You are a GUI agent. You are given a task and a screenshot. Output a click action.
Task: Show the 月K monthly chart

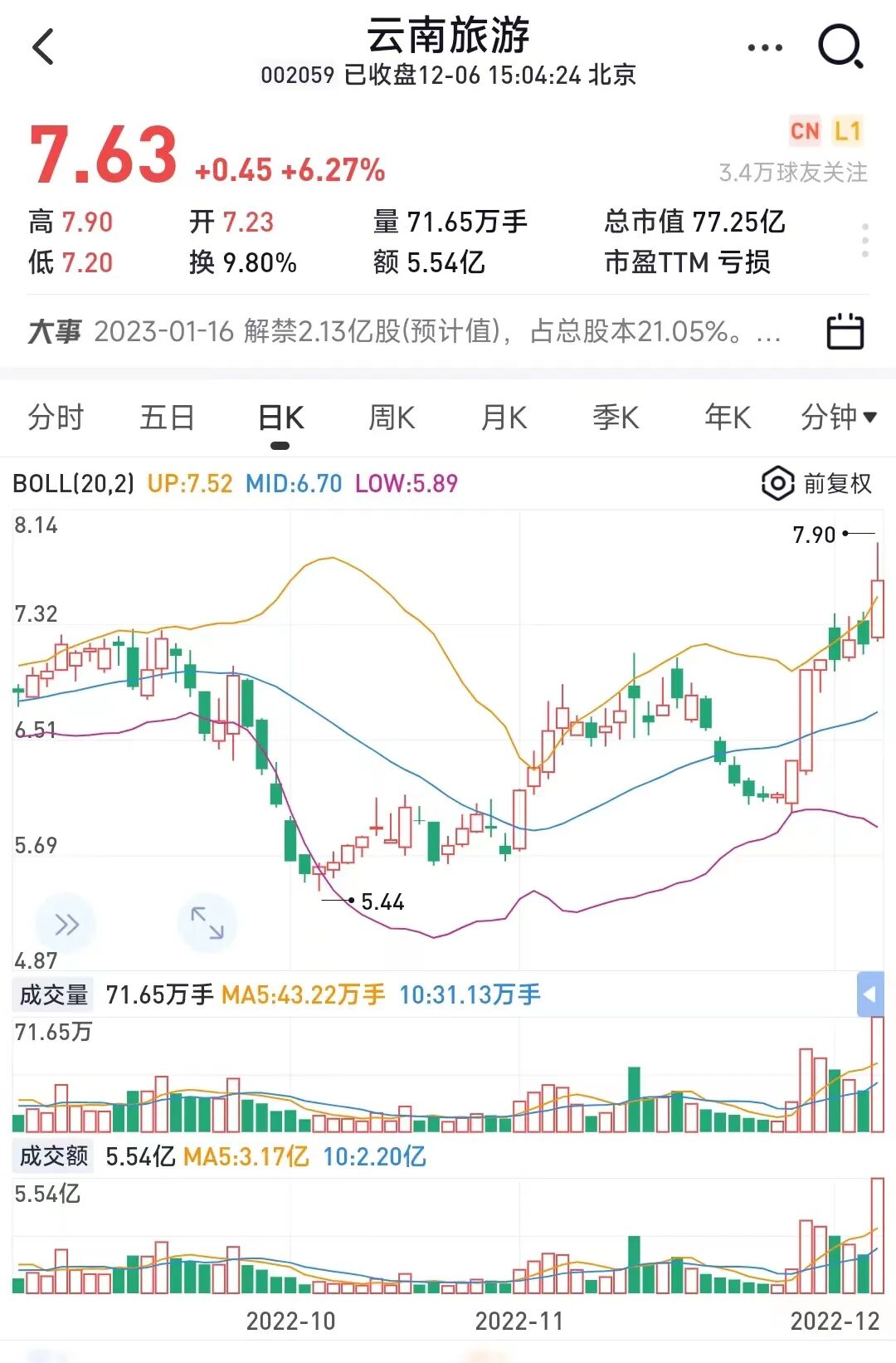pos(504,418)
